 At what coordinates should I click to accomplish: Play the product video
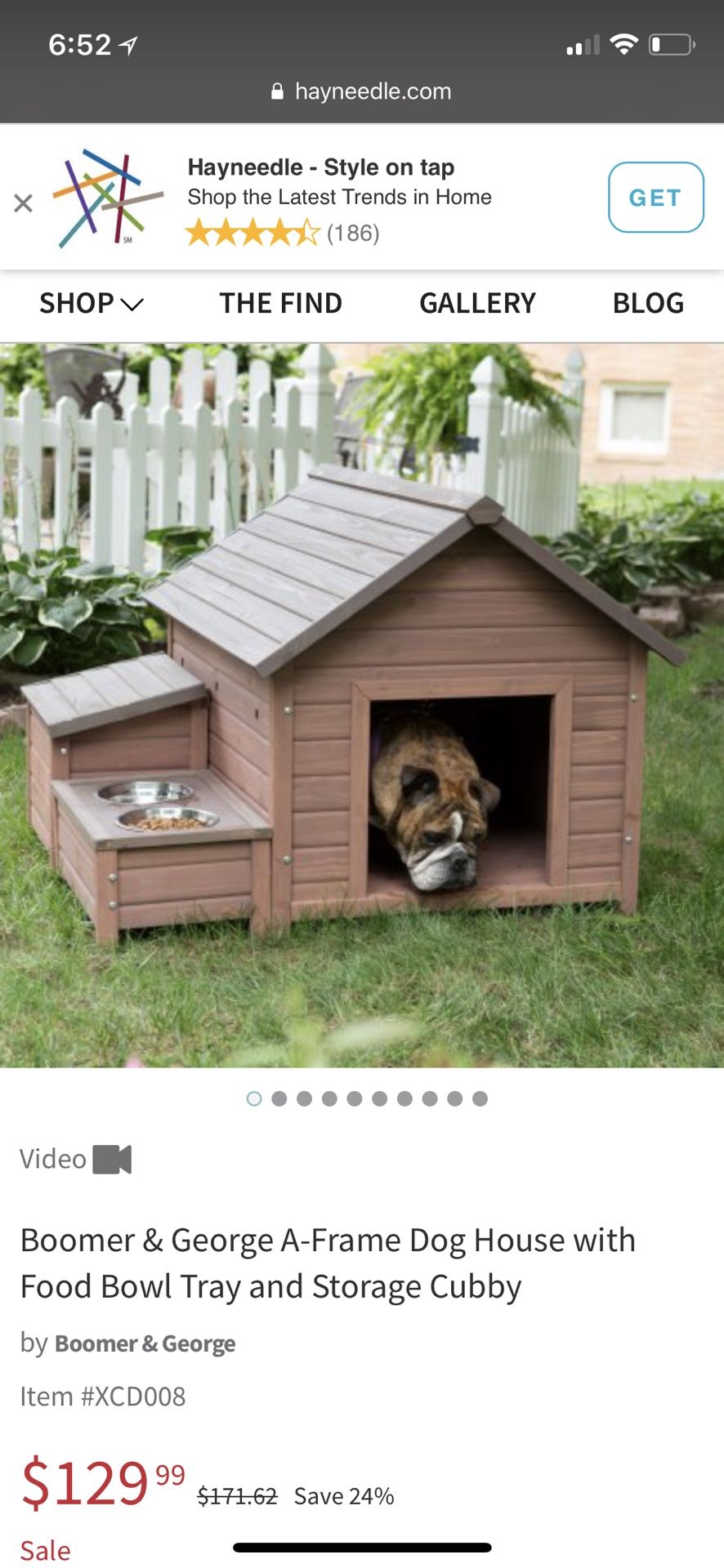[x=76, y=1159]
